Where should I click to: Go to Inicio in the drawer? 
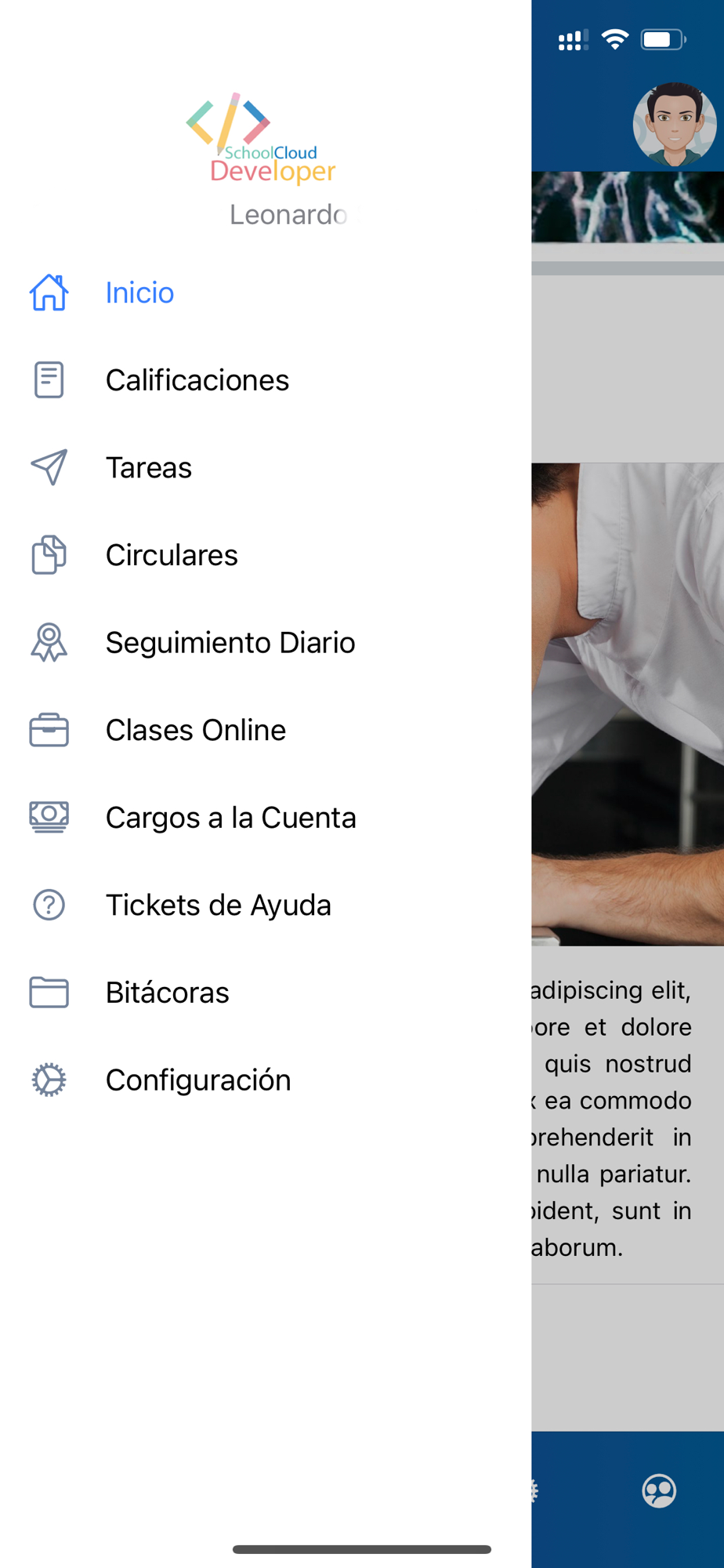click(139, 293)
